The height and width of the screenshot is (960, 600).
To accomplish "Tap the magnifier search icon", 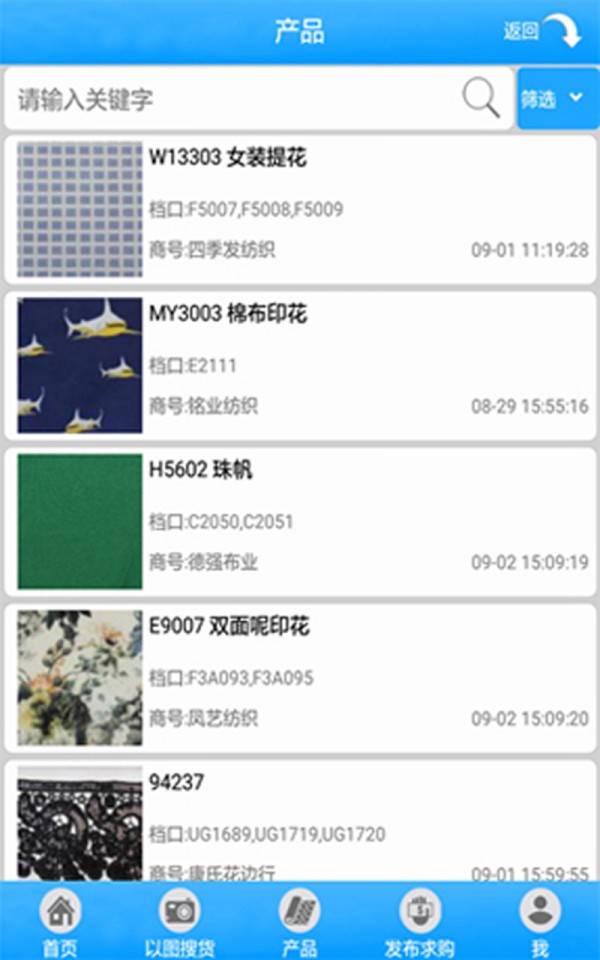I will (x=481, y=98).
